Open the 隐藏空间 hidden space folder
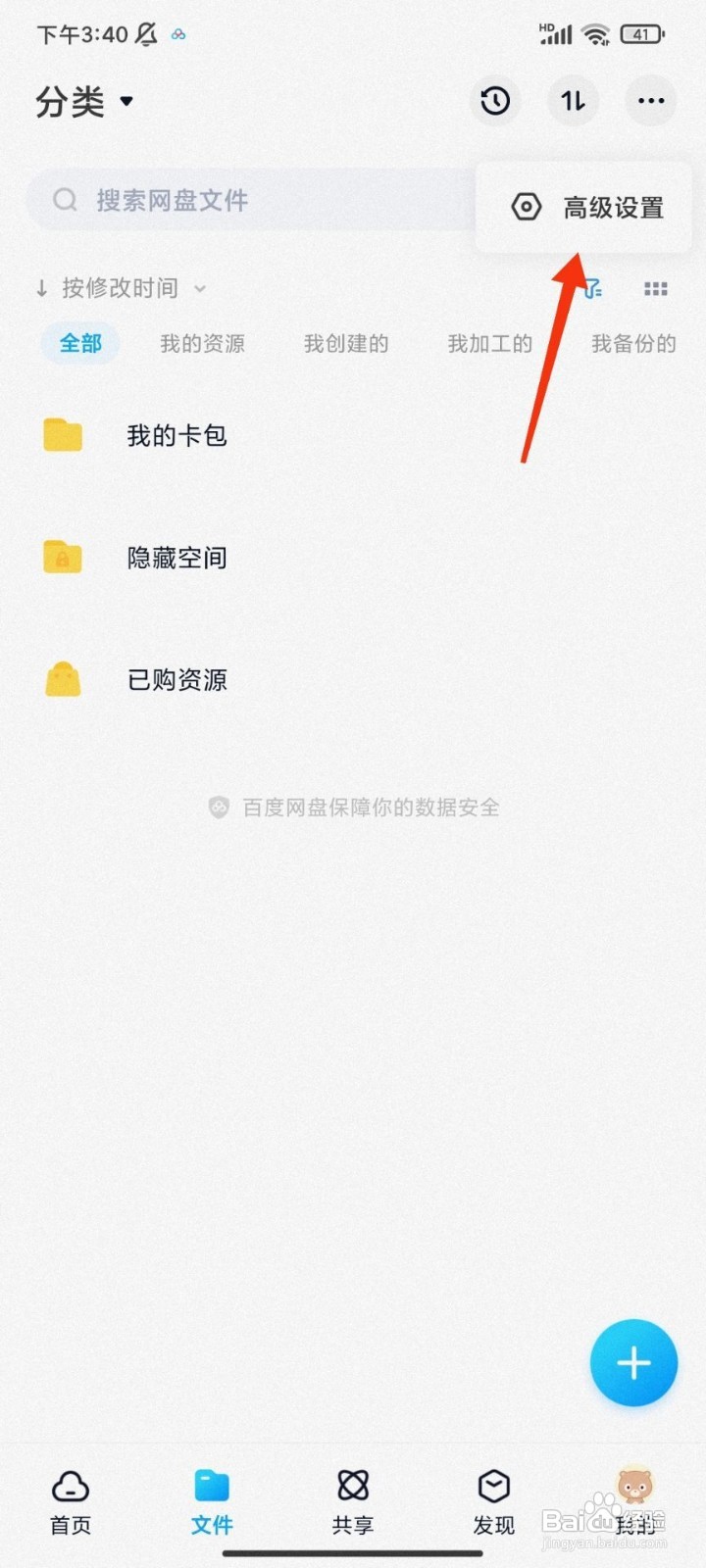Screen dimensions: 706x1568 176,558
